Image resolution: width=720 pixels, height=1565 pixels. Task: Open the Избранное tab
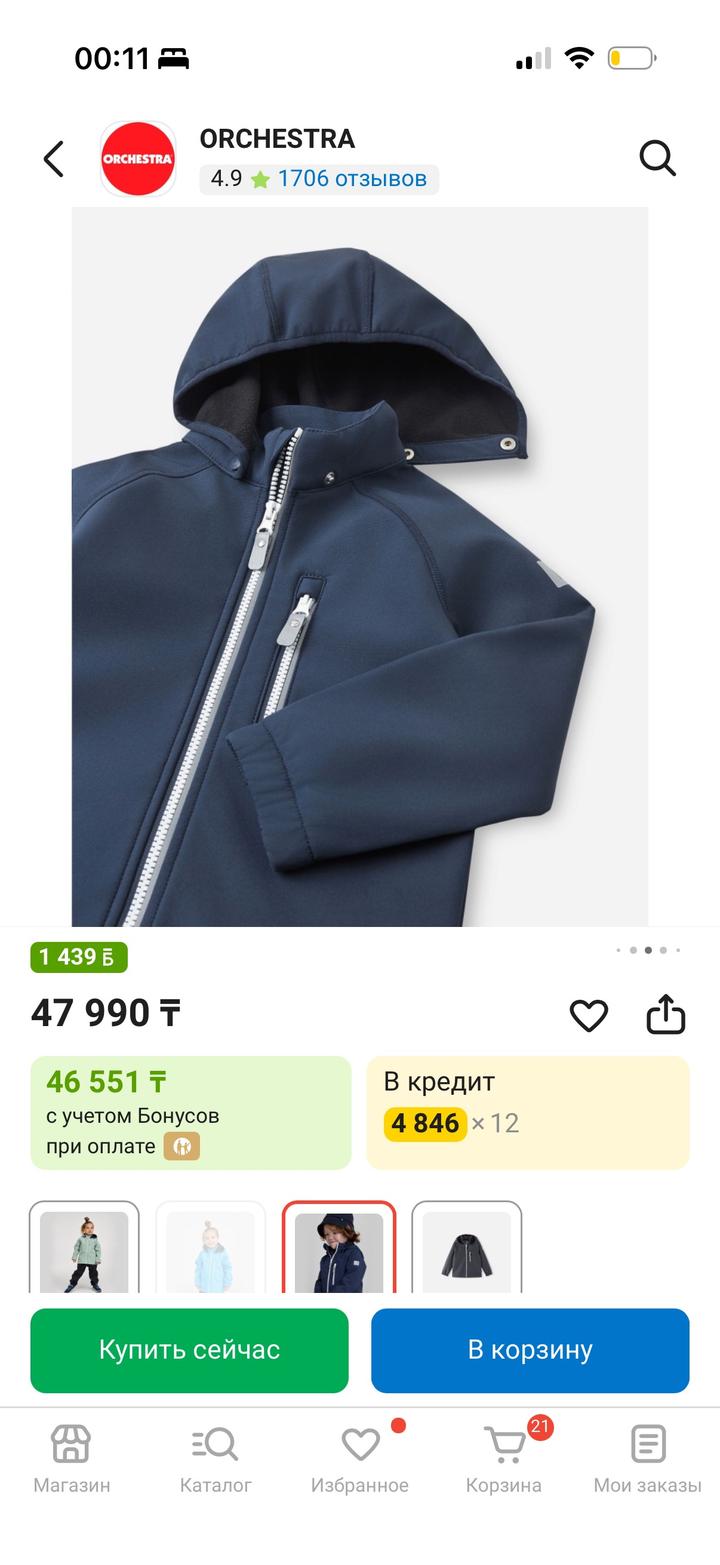(x=360, y=1458)
